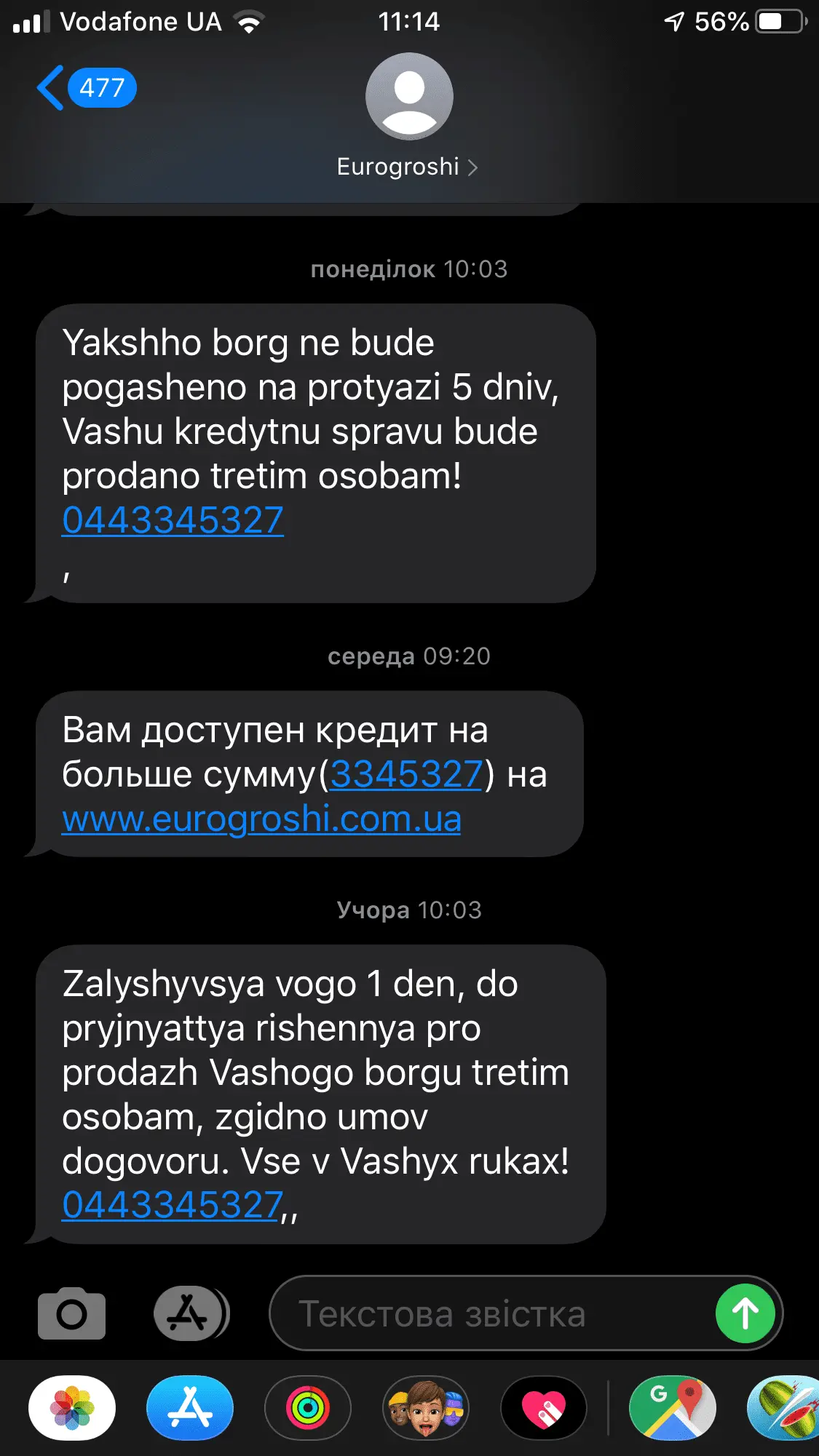Open the Memoji stickers
This screenshot has width=819, height=1456.
426,1408
